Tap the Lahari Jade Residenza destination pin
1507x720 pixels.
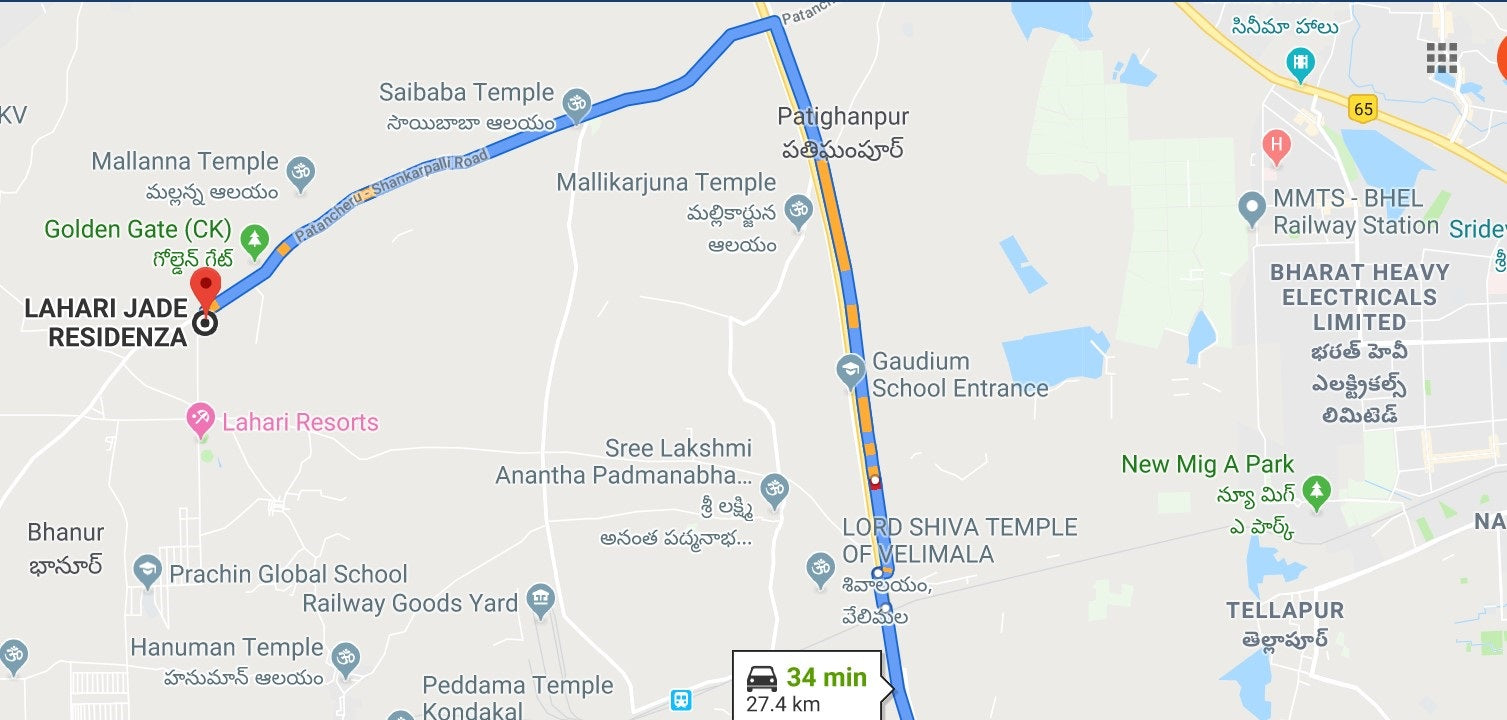click(206, 288)
